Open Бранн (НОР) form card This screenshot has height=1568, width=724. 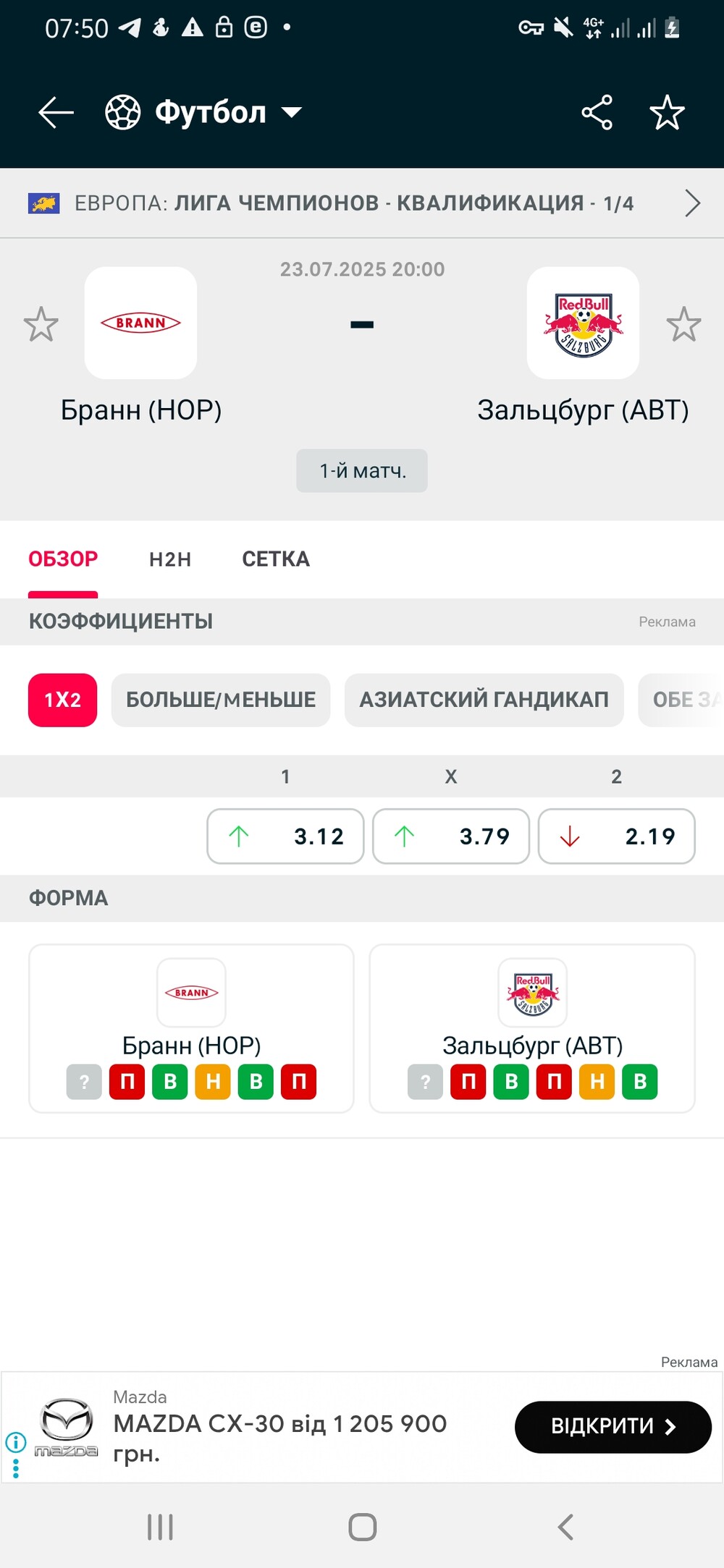tap(191, 1028)
